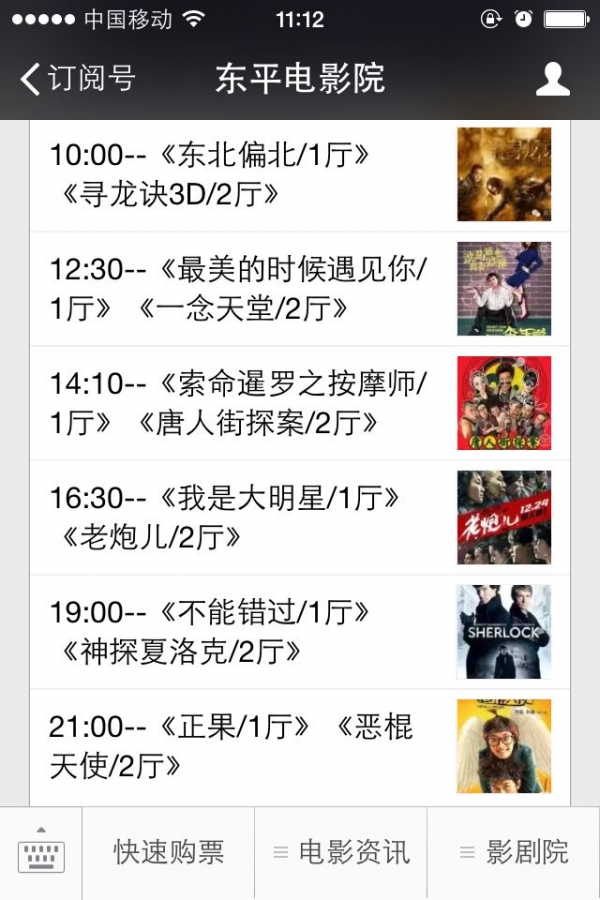Open the 快速购票 menu
Viewport: 600px width, 900px height.
pyautogui.click(x=168, y=853)
